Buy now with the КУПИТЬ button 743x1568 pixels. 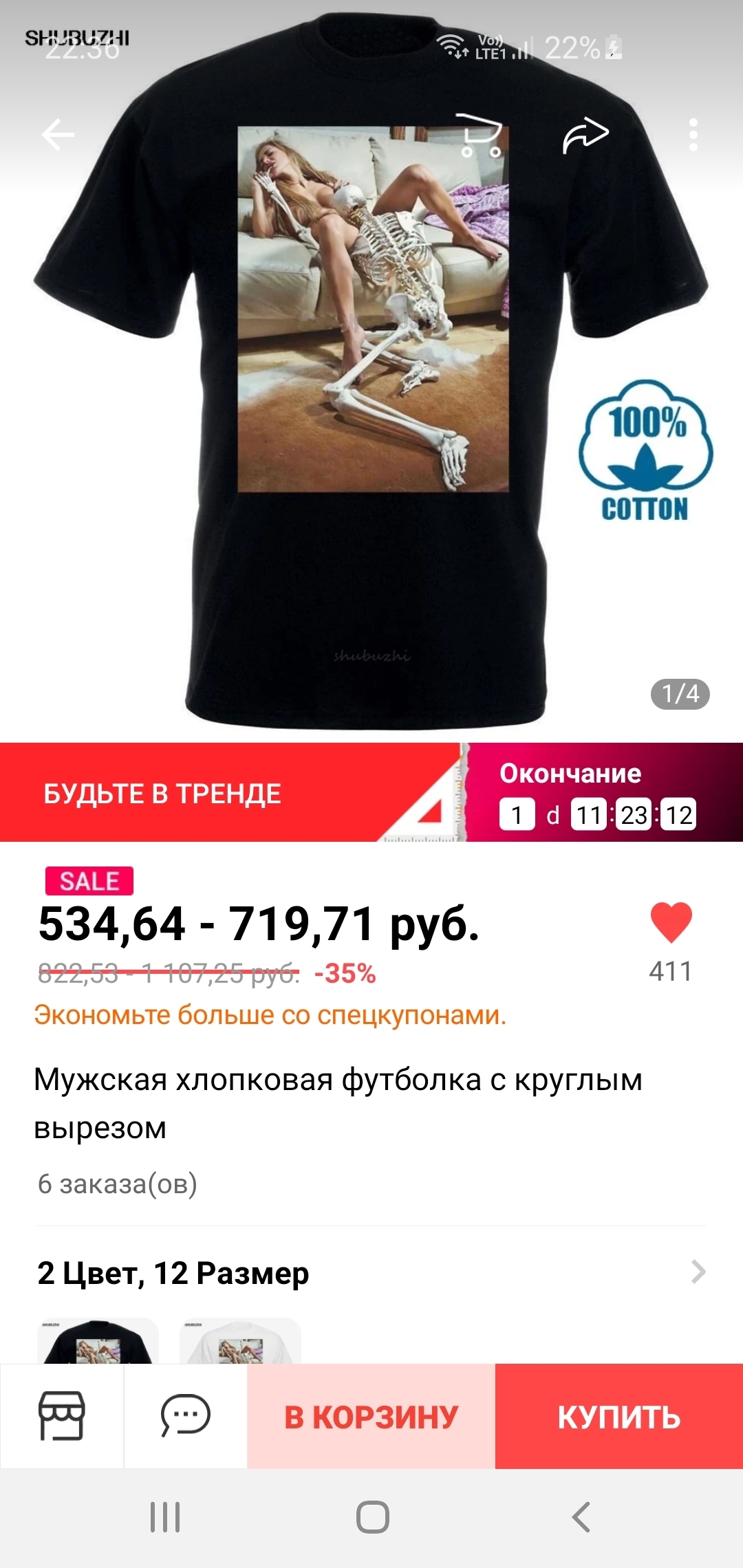[619, 1417]
